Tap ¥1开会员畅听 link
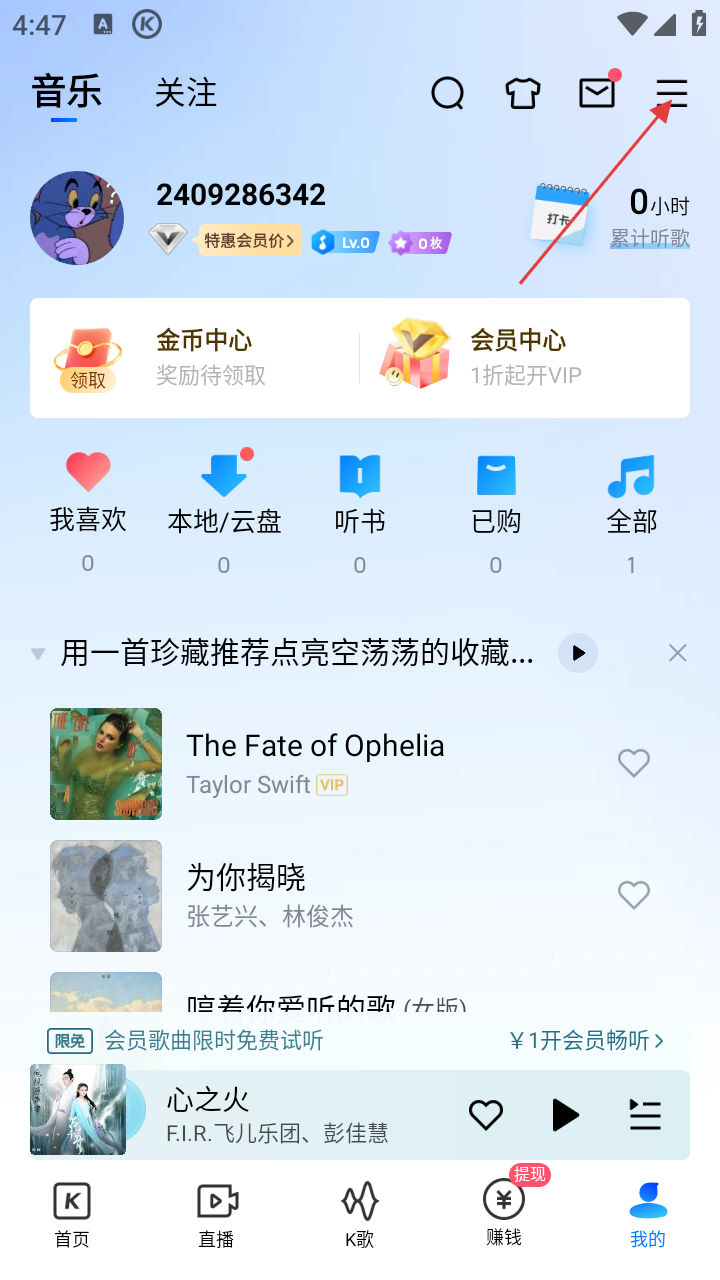720x1280 pixels. tap(586, 1041)
